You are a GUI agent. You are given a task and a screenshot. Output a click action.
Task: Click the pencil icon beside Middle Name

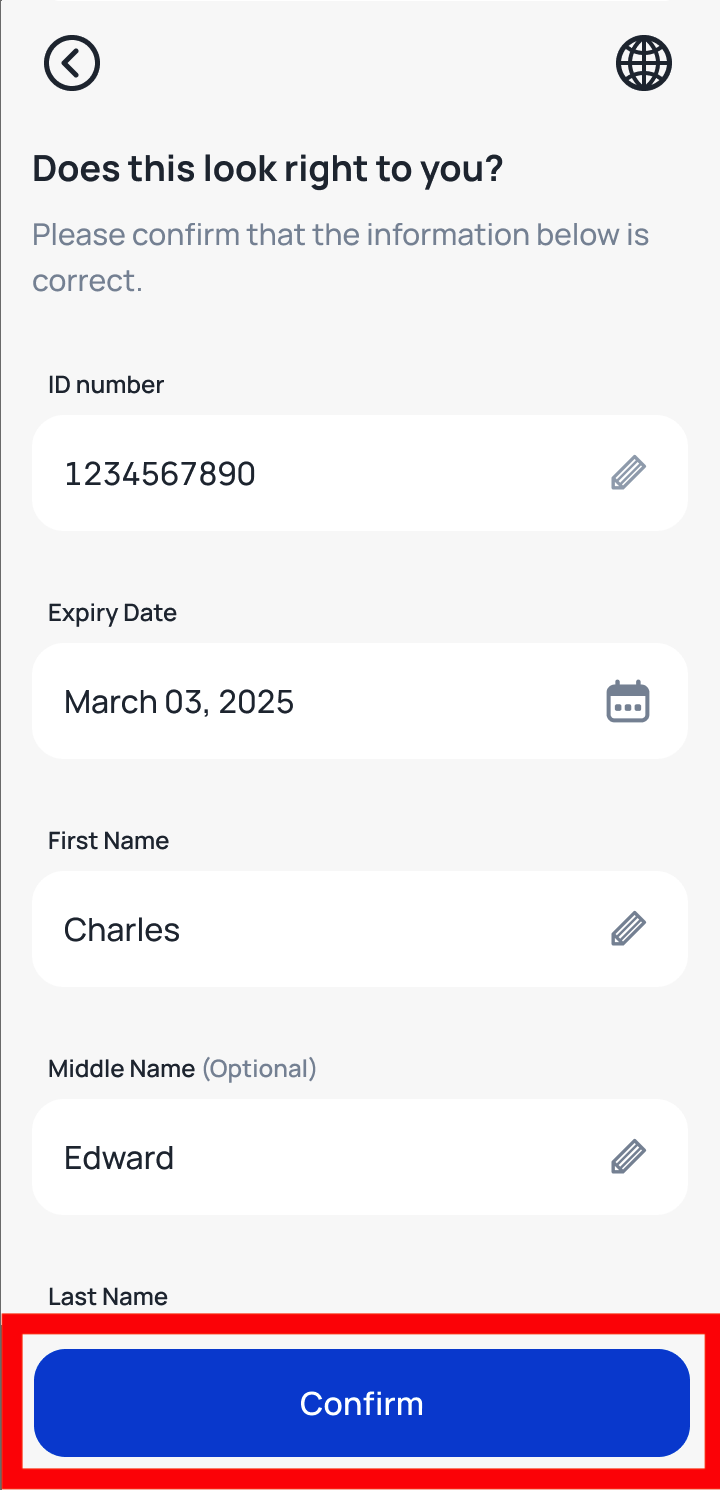(627, 1157)
